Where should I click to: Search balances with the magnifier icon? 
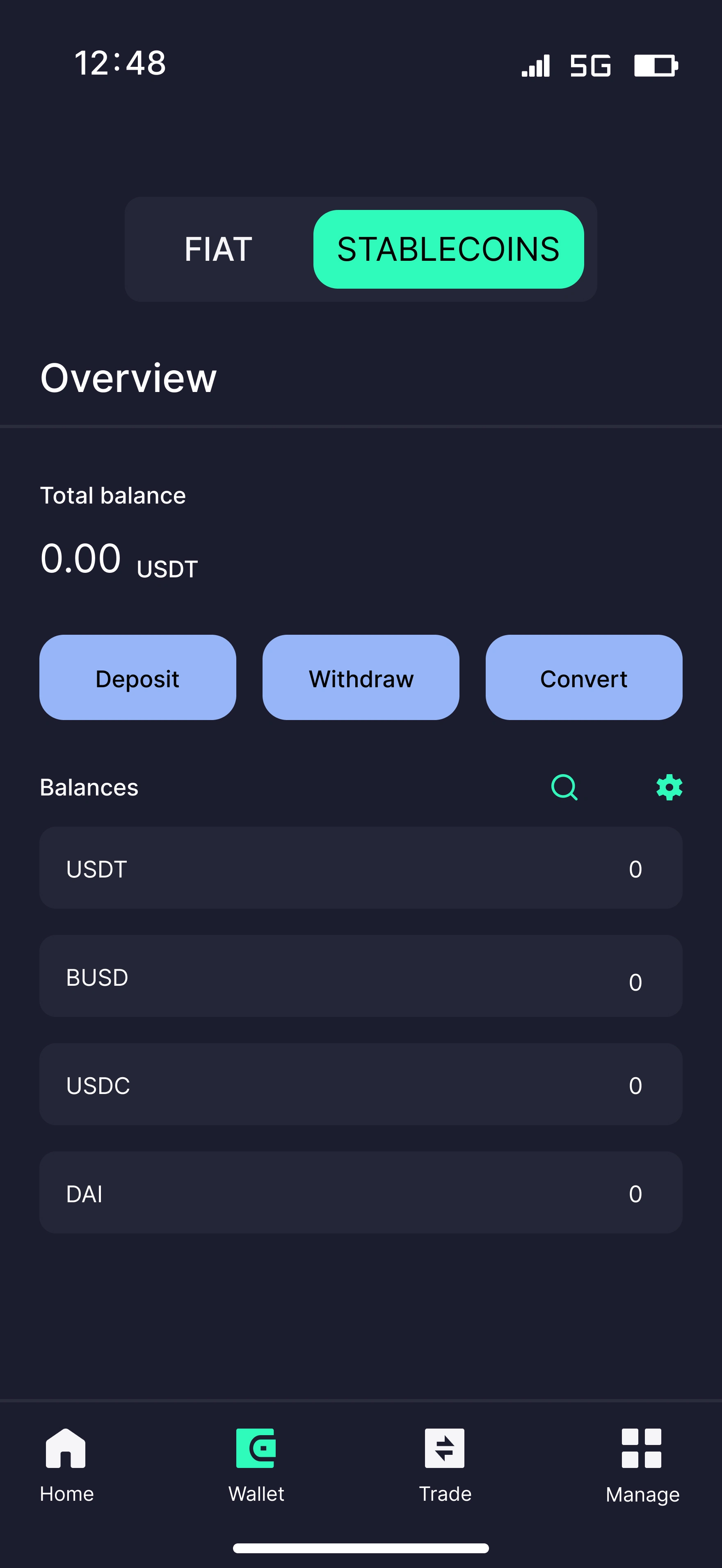[x=564, y=787]
